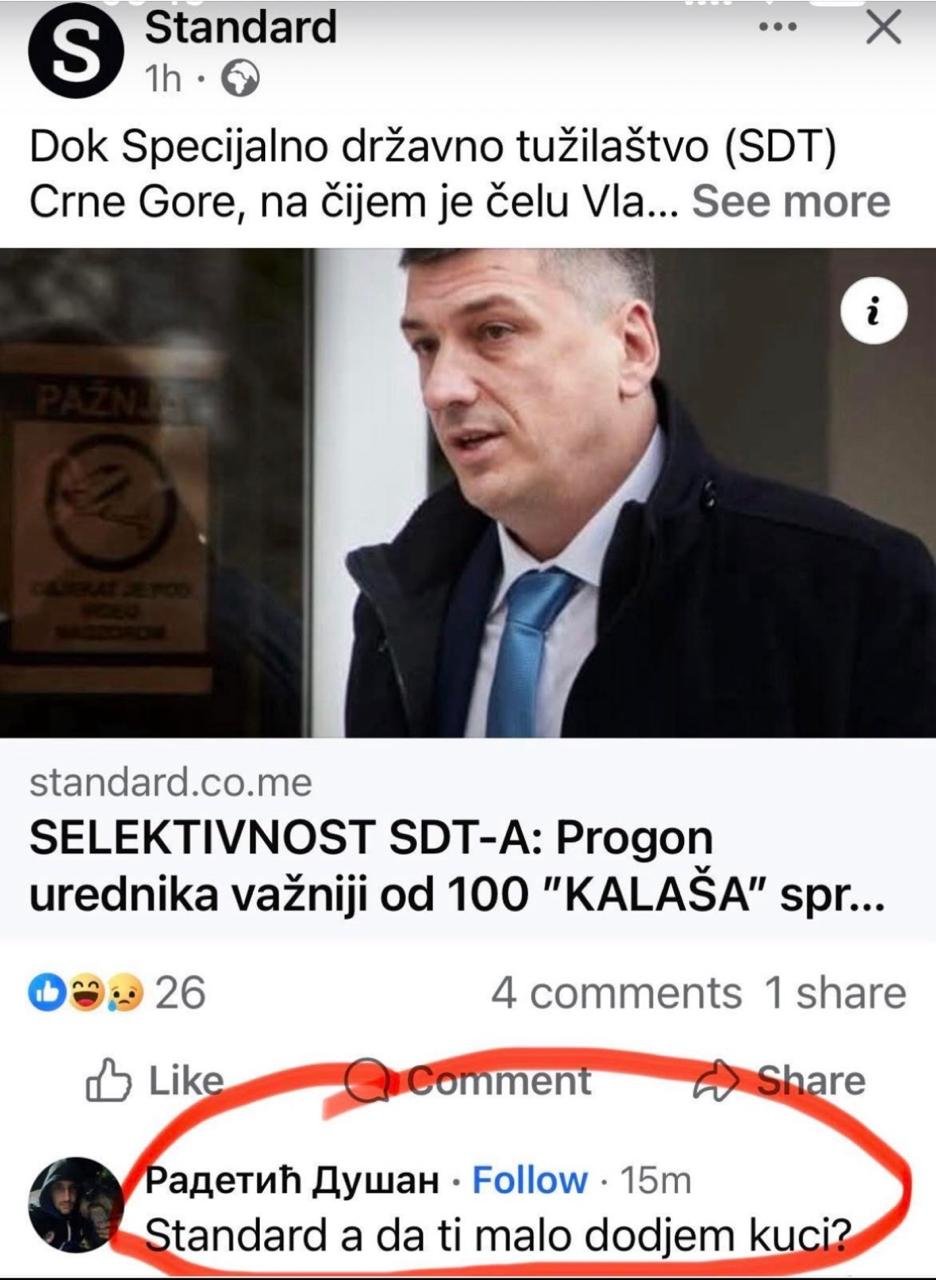Expand the caption with See more
The image size is (936, 1280).
click(x=790, y=201)
